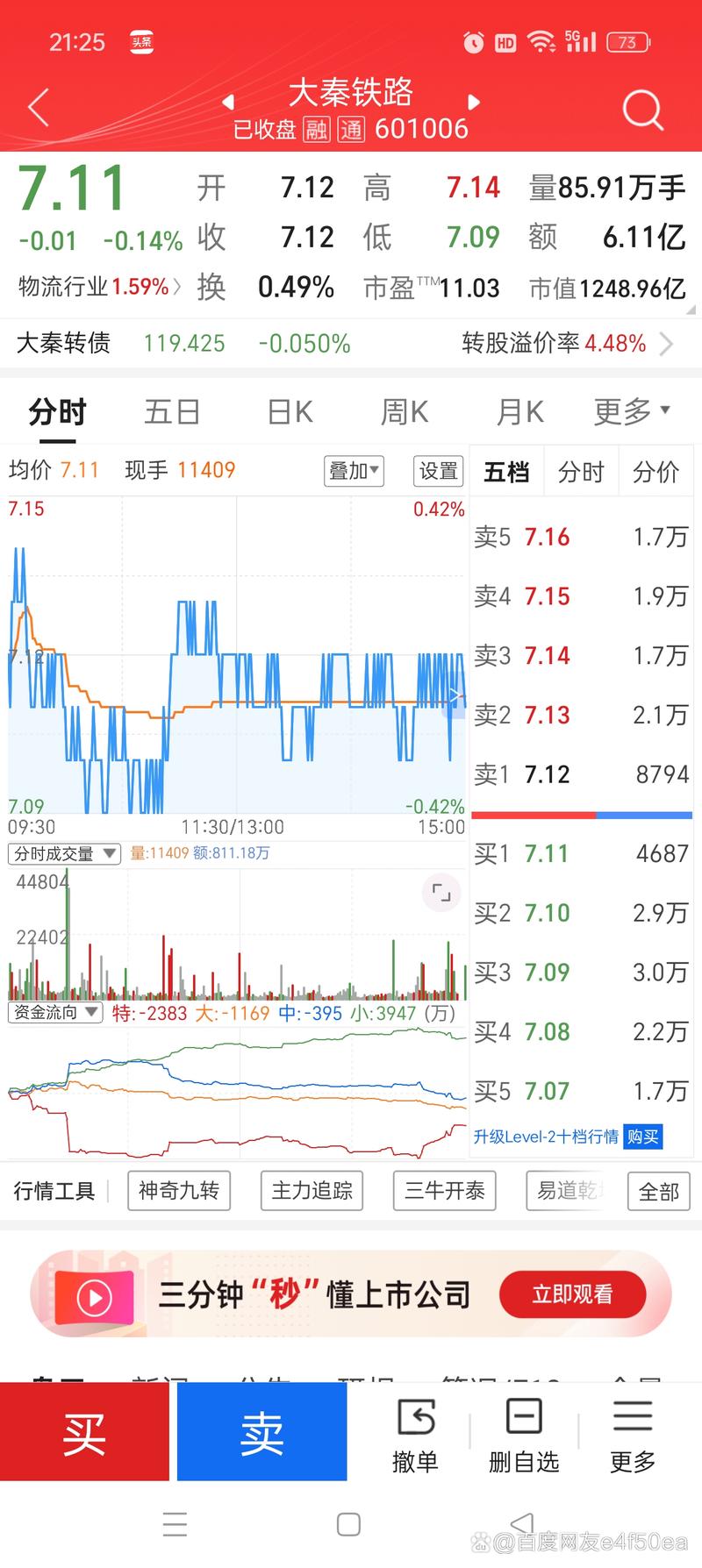
Task: Select the 月K chart tab
Action: 519,411
